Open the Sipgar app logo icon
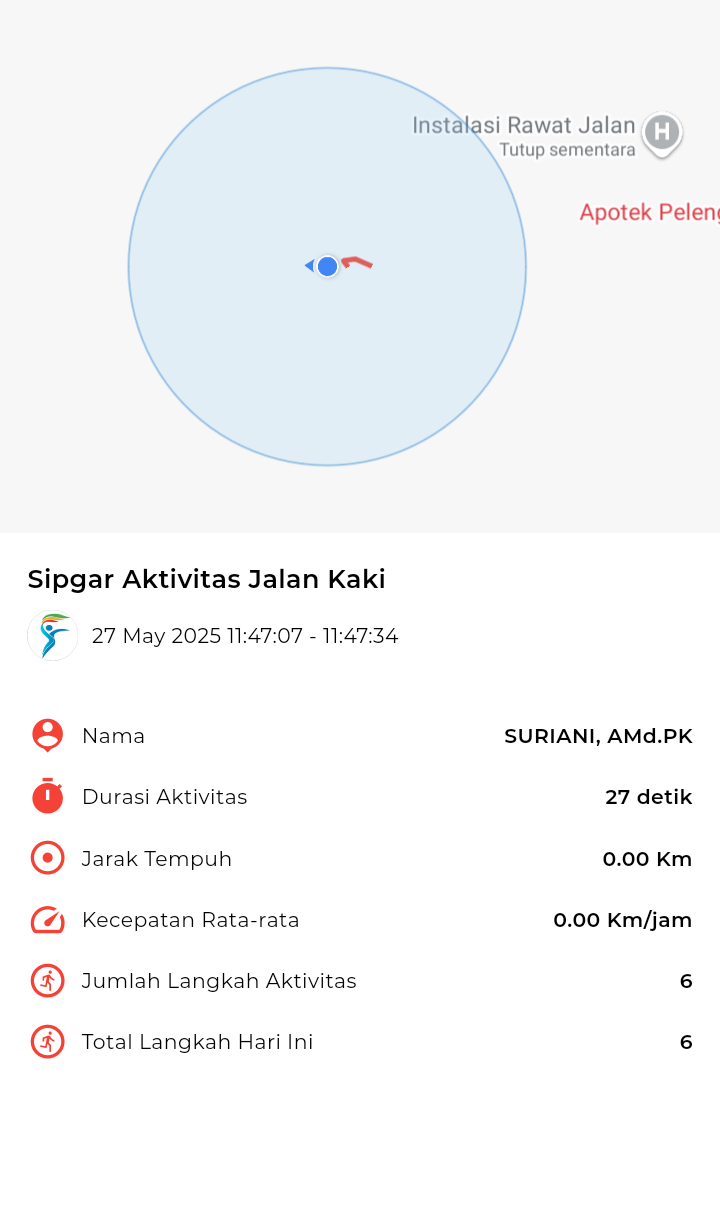720x1224 pixels. pyautogui.click(x=52, y=635)
